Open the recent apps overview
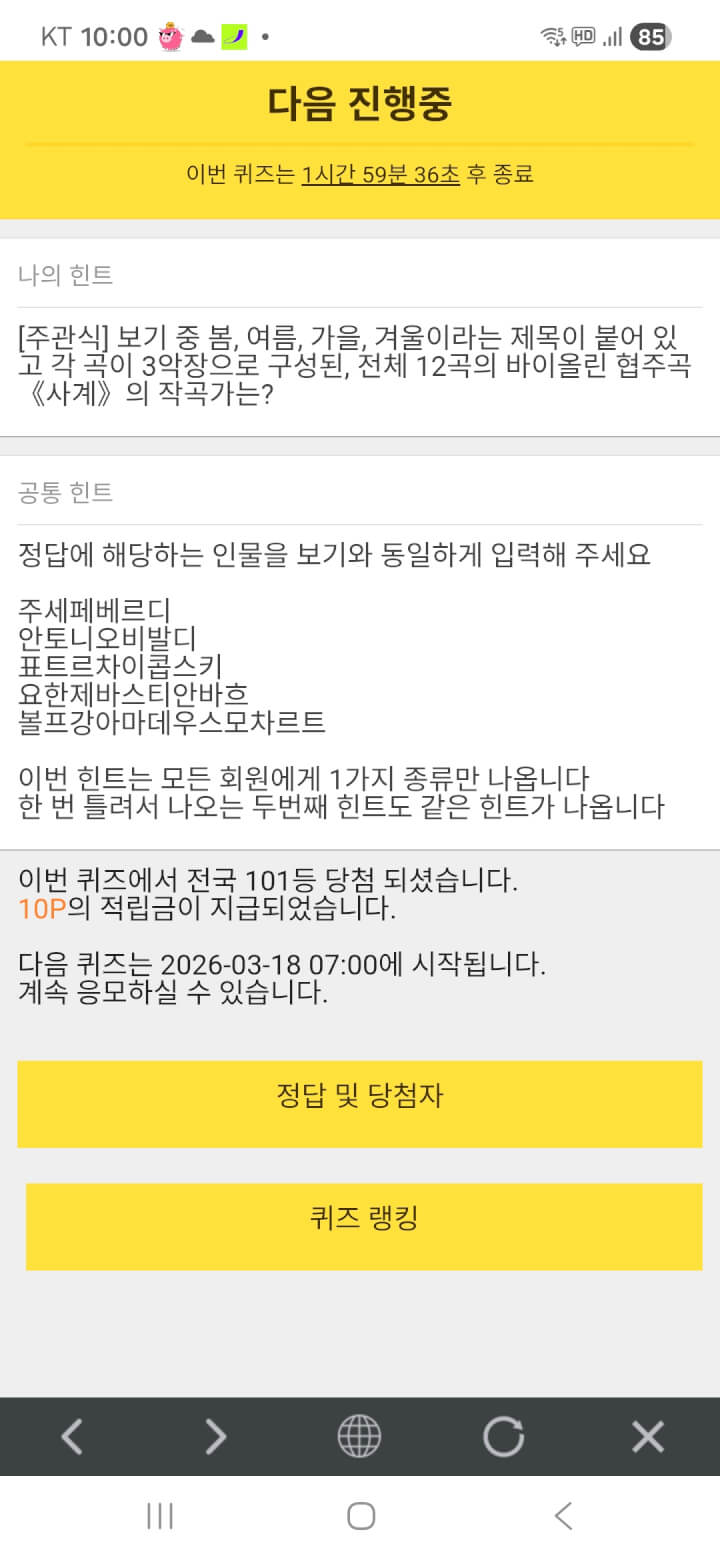This screenshot has width=720, height=1560. [x=160, y=1516]
